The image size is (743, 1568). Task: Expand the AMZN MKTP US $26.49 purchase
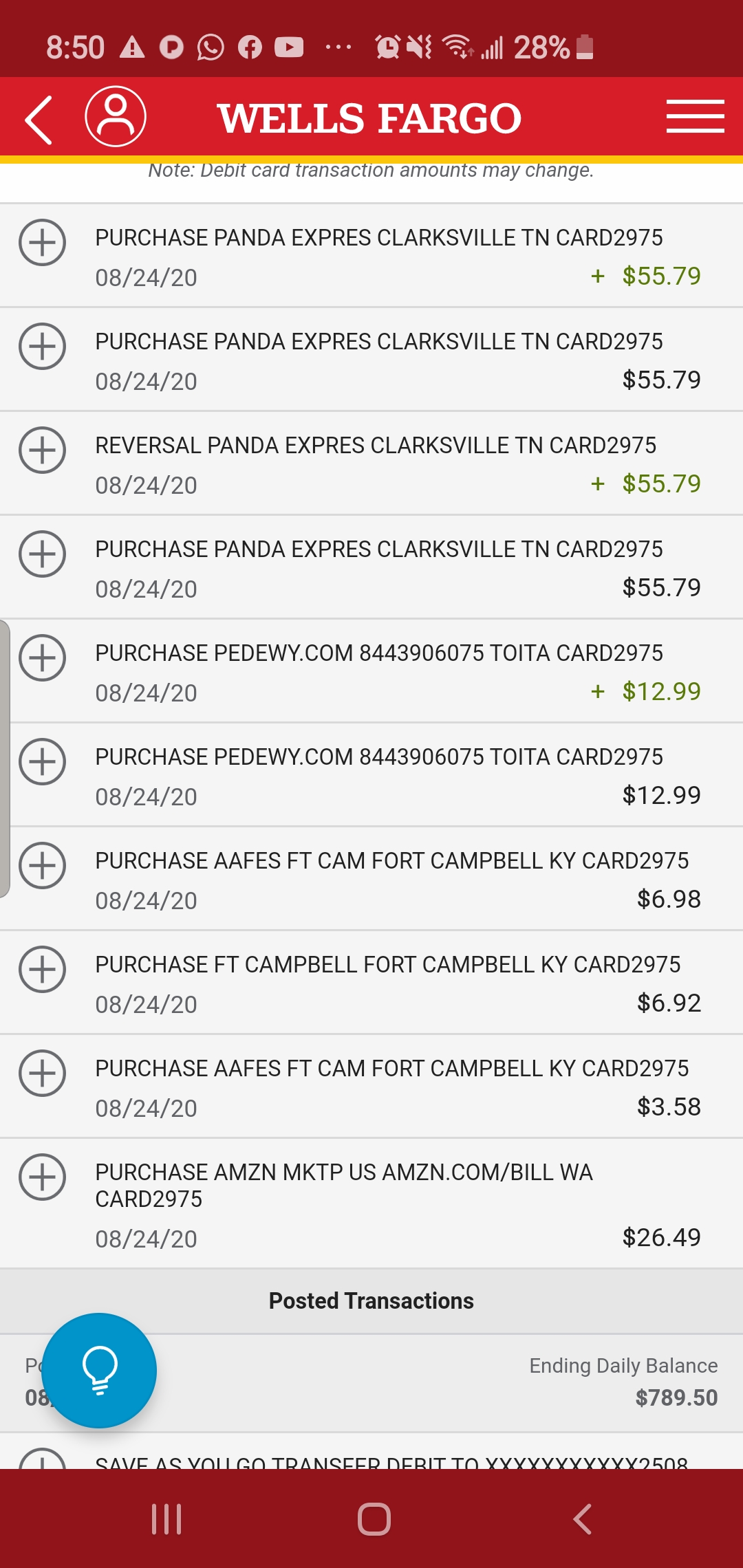pos(43,1177)
